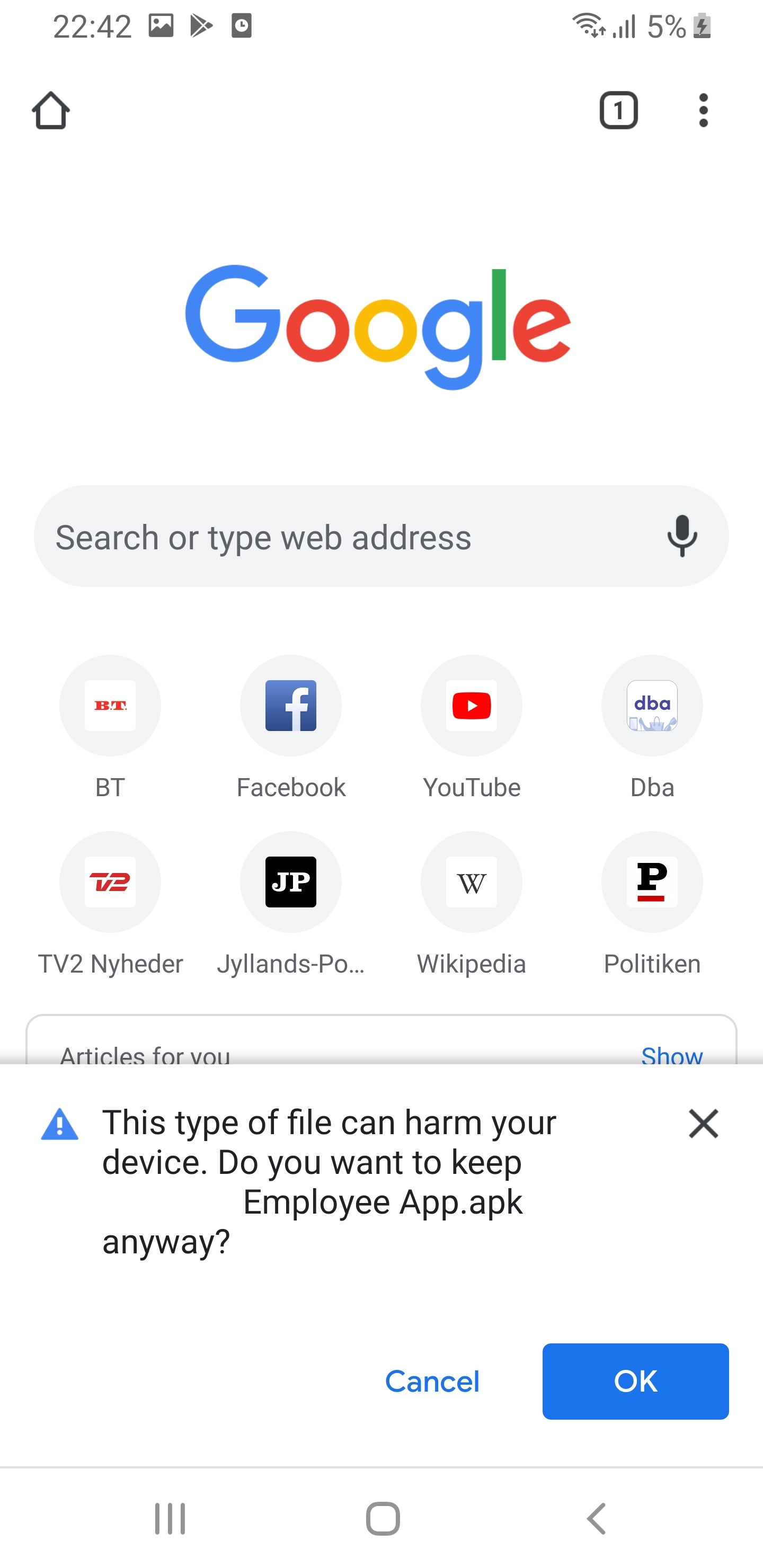Tap the Chrome home icon

(x=50, y=111)
